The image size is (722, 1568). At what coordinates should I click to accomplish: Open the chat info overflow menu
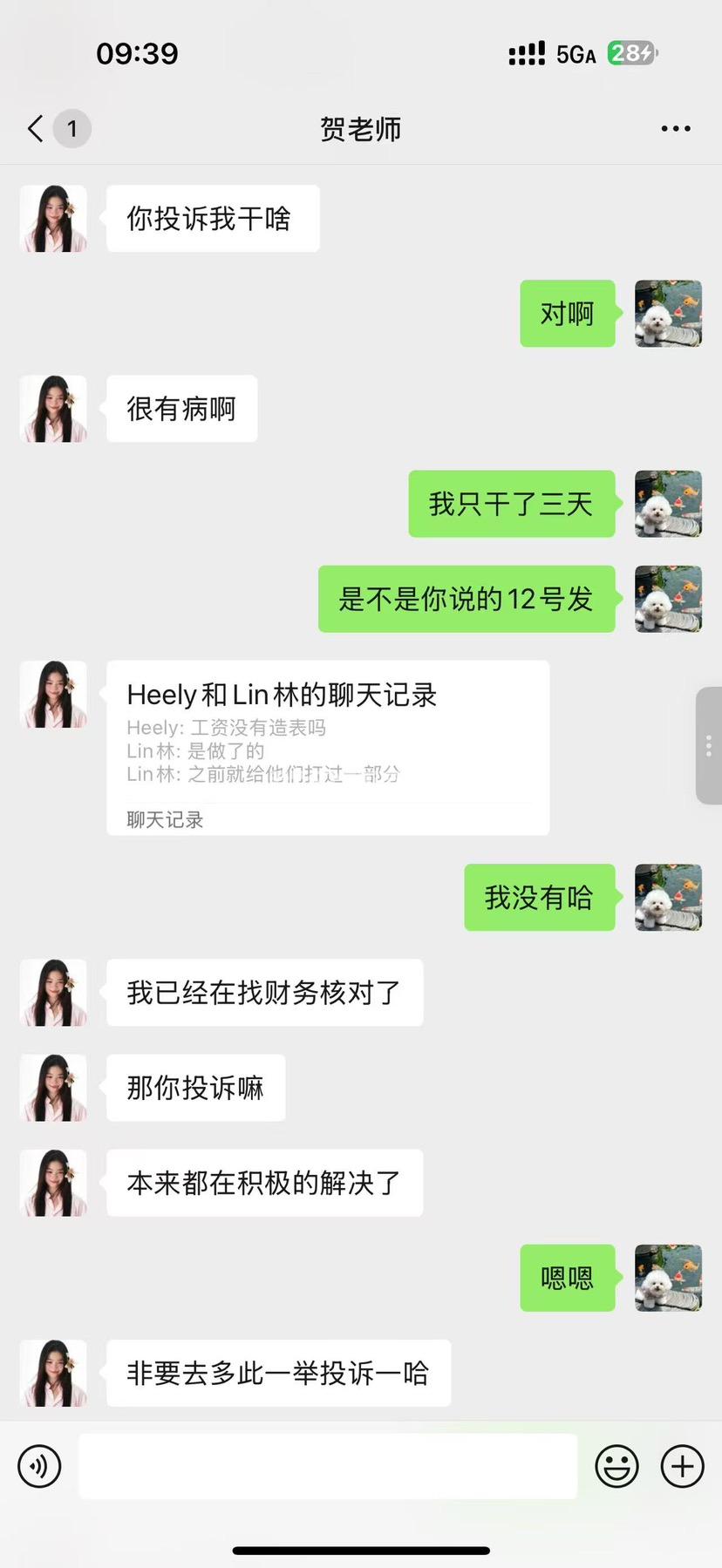click(x=675, y=129)
